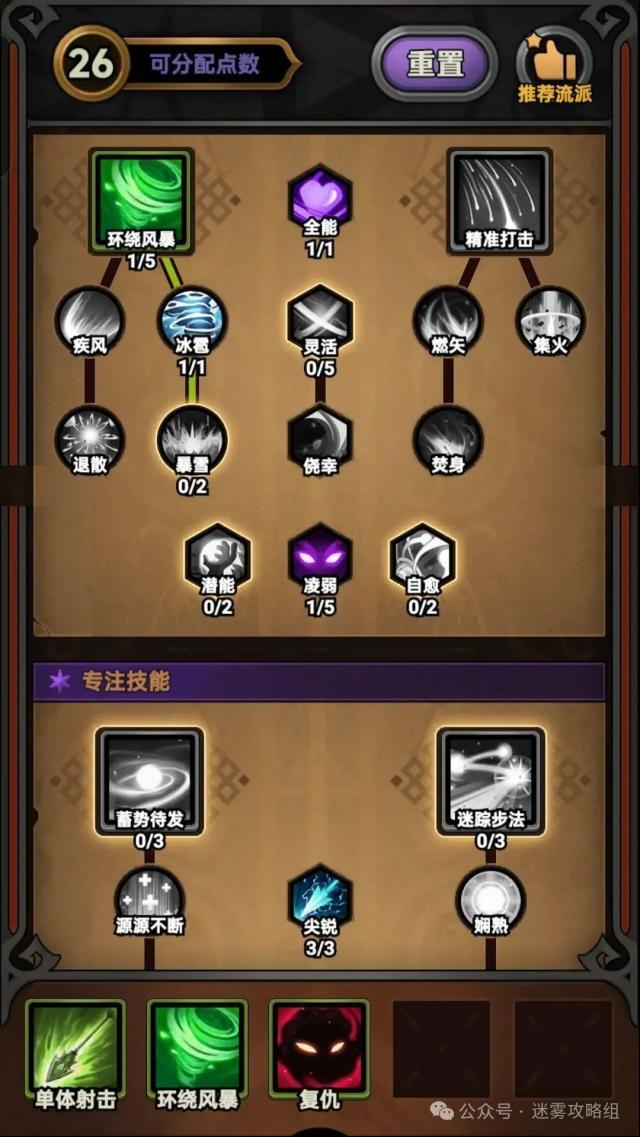640x1137 pixels.
Task: Tap the 尖锐 skill node
Action: (x=320, y=898)
